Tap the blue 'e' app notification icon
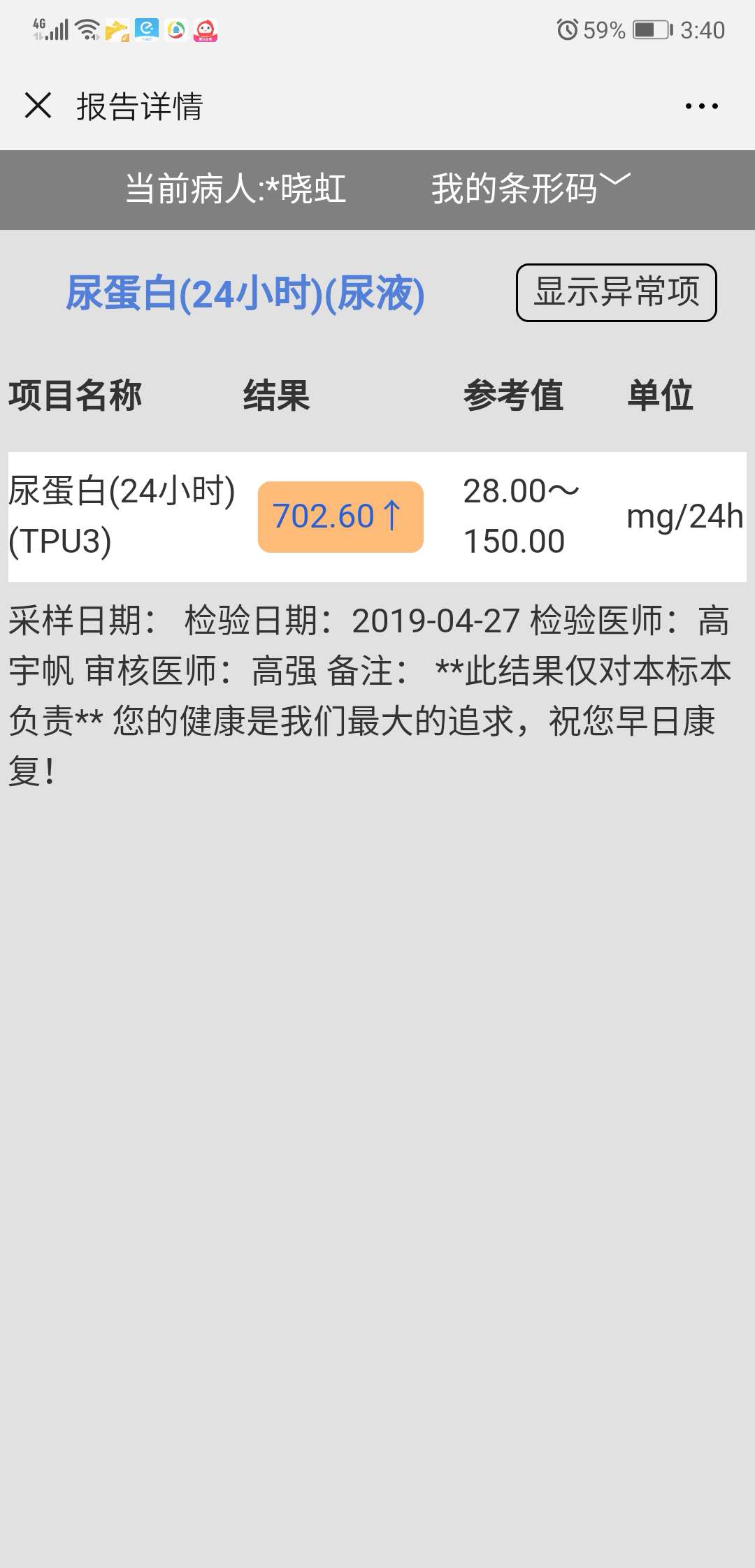755x1568 pixels. tap(145, 29)
